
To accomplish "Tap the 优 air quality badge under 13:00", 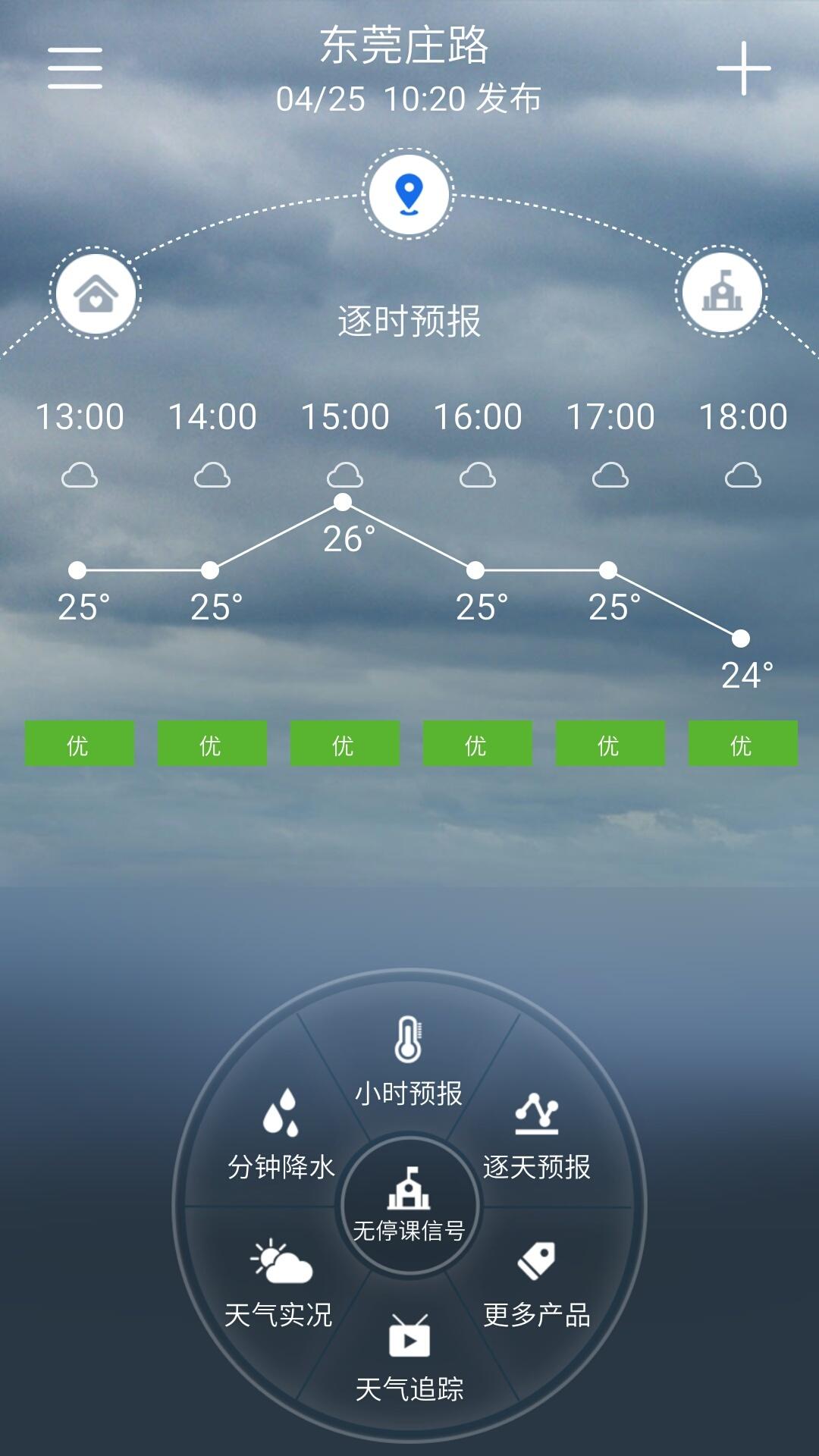I will (79, 744).
